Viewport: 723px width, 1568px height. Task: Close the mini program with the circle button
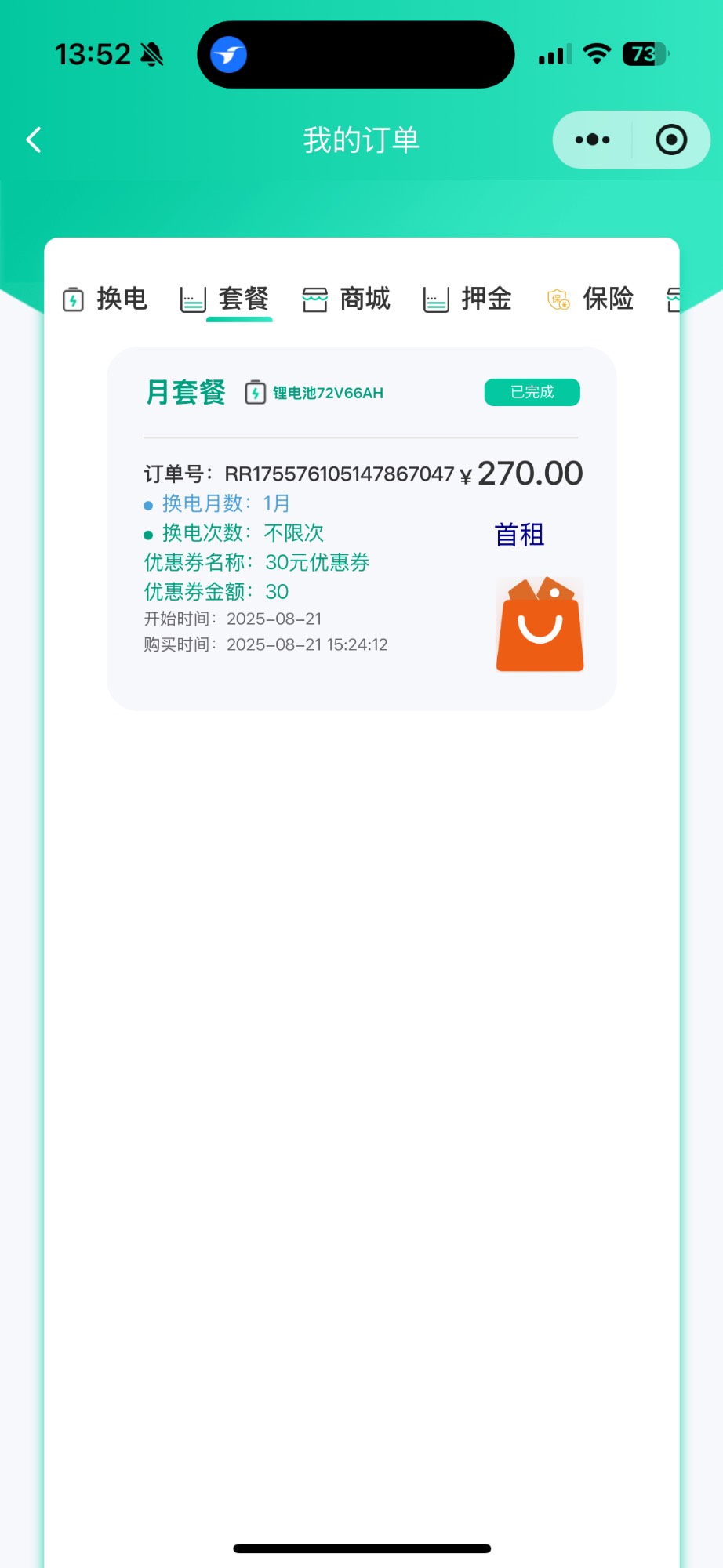pyautogui.click(x=671, y=140)
